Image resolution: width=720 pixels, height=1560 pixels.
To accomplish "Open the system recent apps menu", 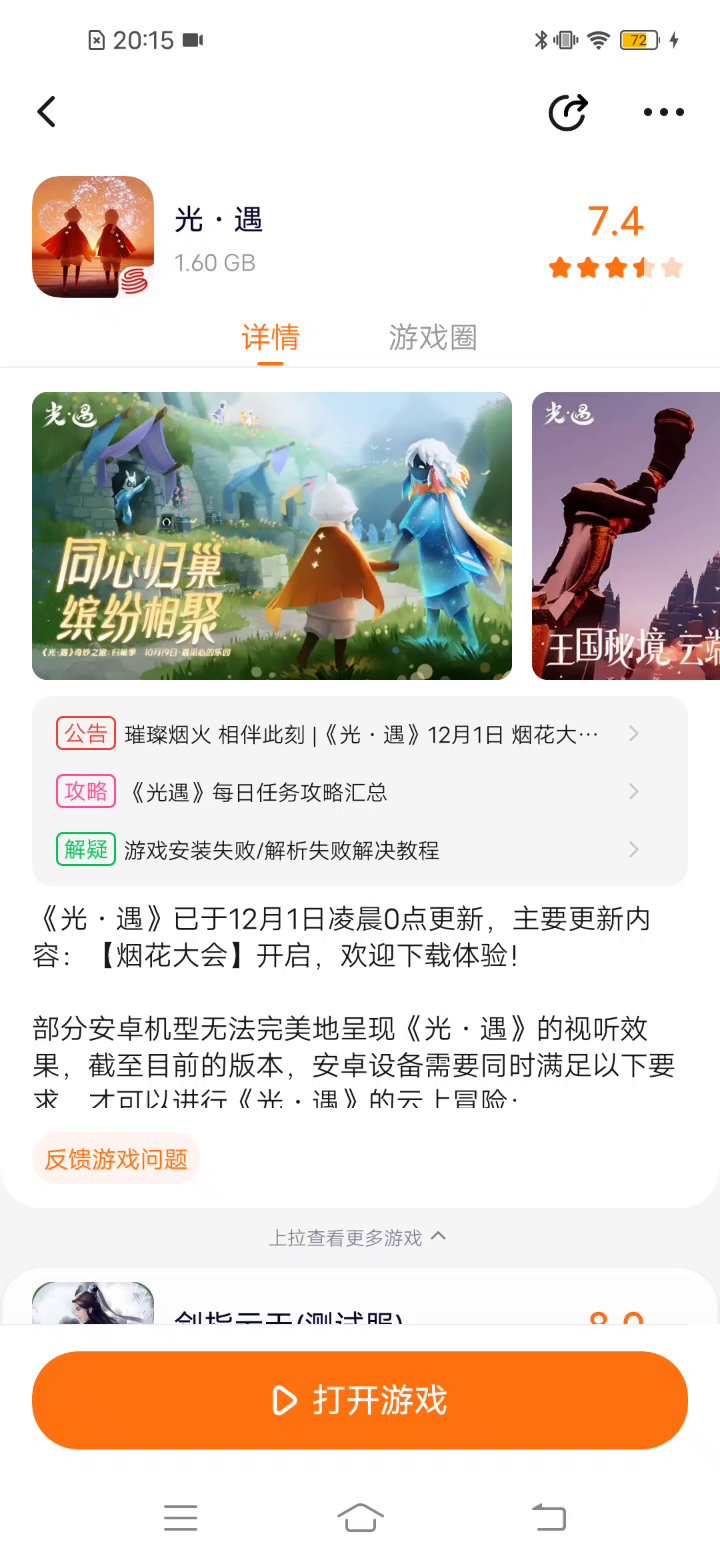I will [x=180, y=1517].
